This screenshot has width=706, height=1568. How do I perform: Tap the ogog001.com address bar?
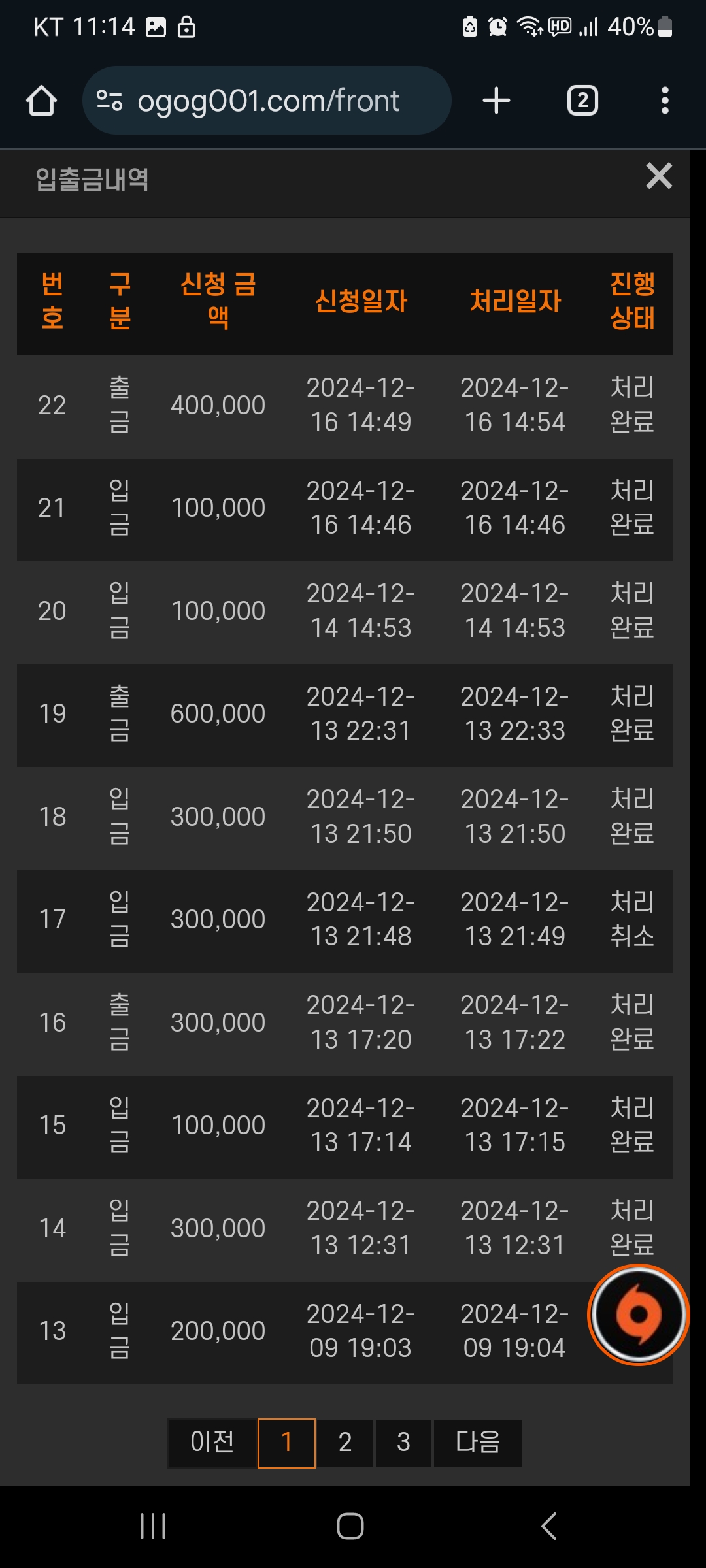click(267, 101)
